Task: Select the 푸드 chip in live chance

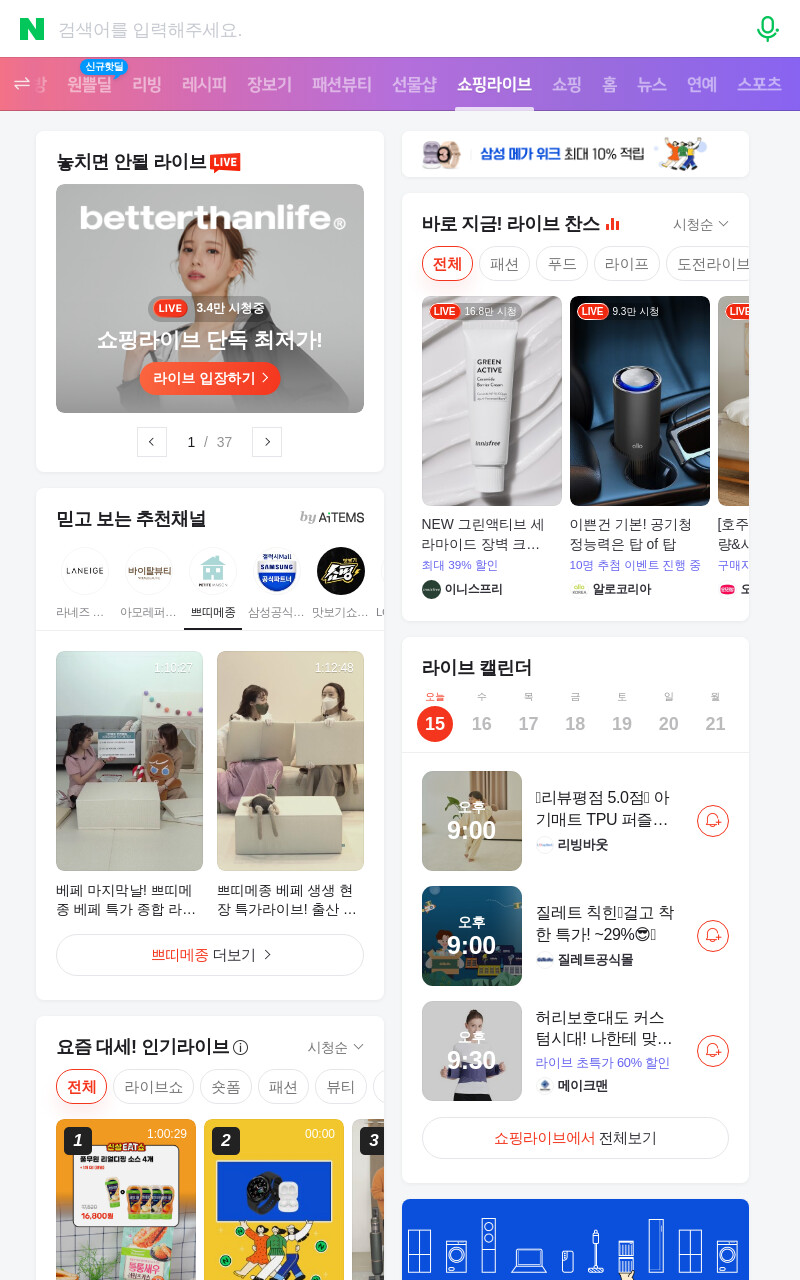Action: [x=562, y=264]
